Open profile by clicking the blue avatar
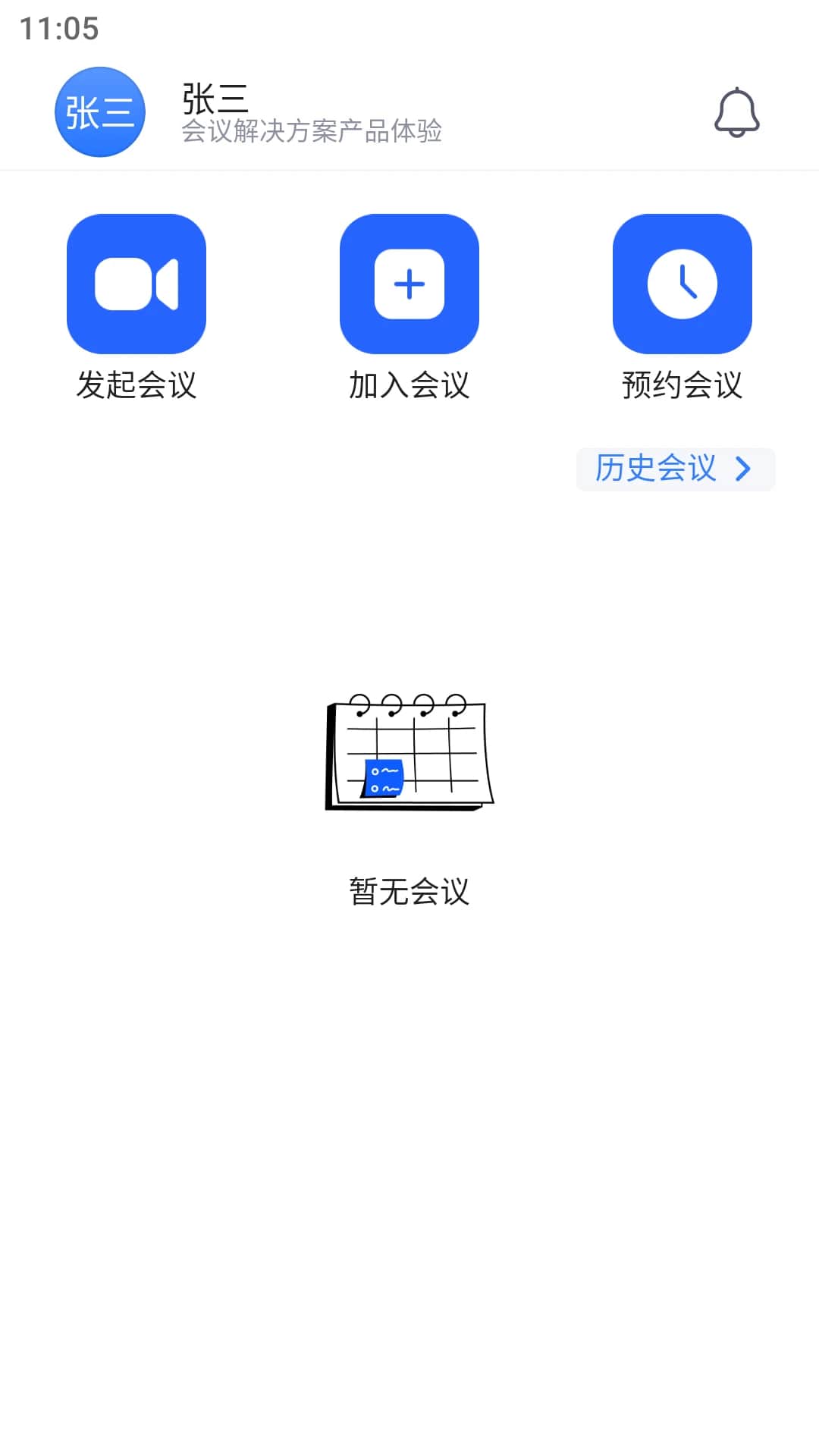Image resolution: width=819 pixels, height=1456 pixels. (99, 111)
